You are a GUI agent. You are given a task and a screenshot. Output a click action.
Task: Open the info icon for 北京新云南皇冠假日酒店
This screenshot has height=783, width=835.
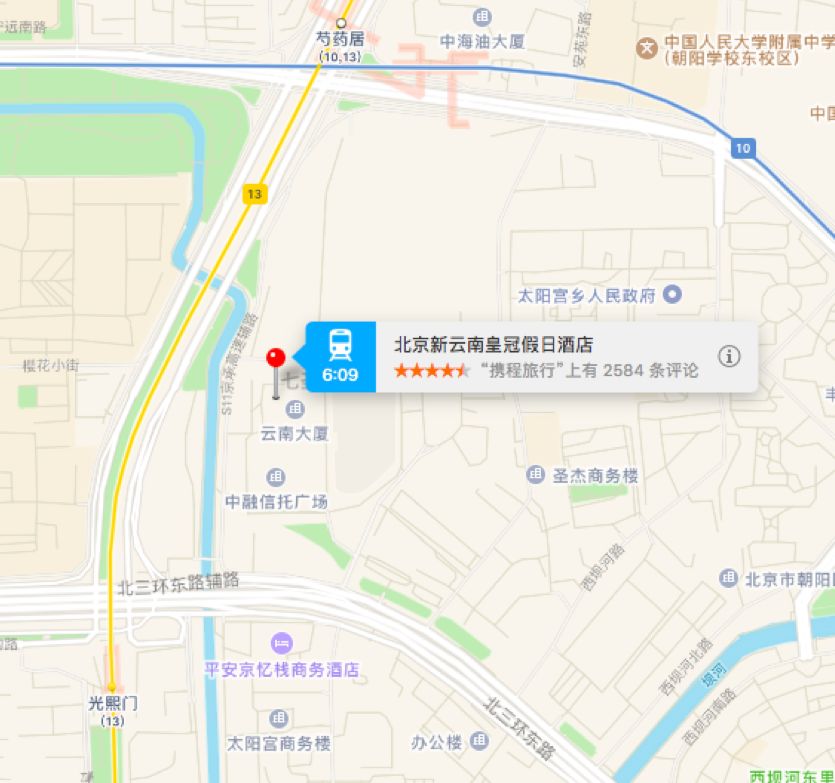730,356
